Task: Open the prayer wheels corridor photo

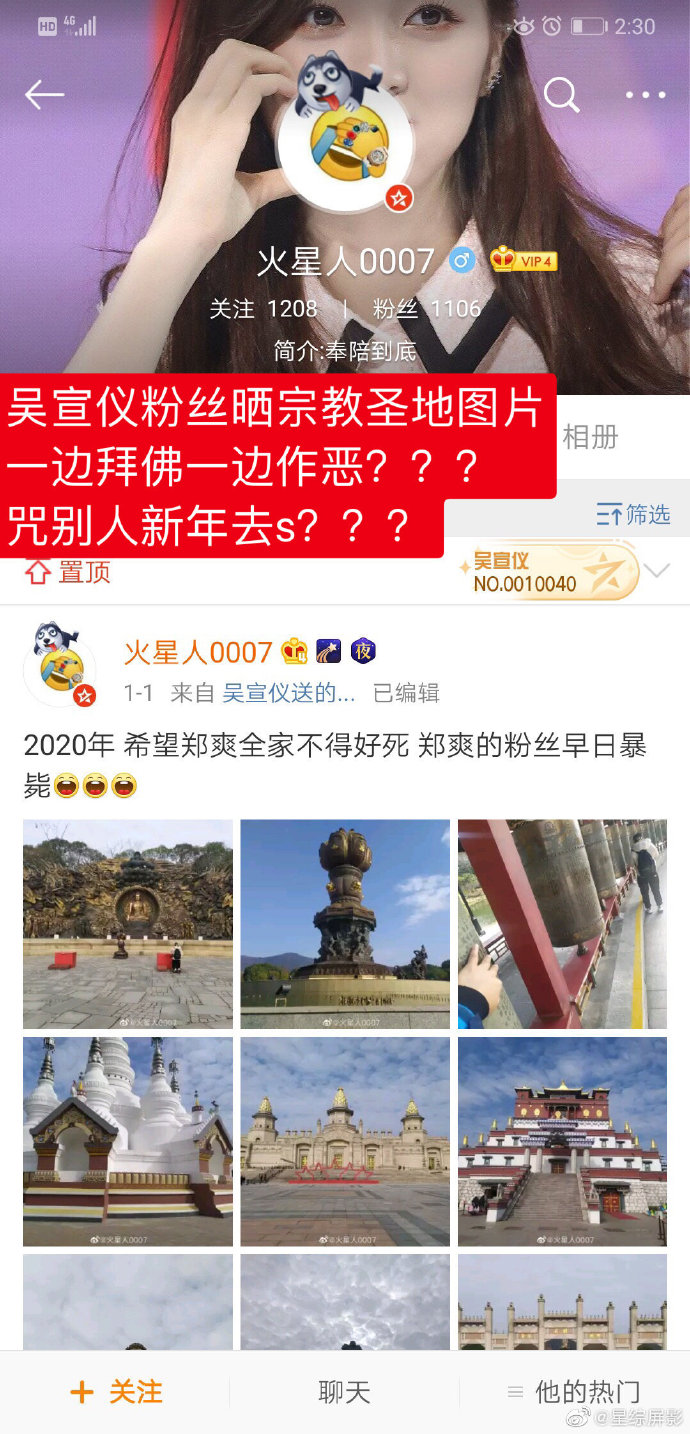Action: pyautogui.click(x=562, y=924)
